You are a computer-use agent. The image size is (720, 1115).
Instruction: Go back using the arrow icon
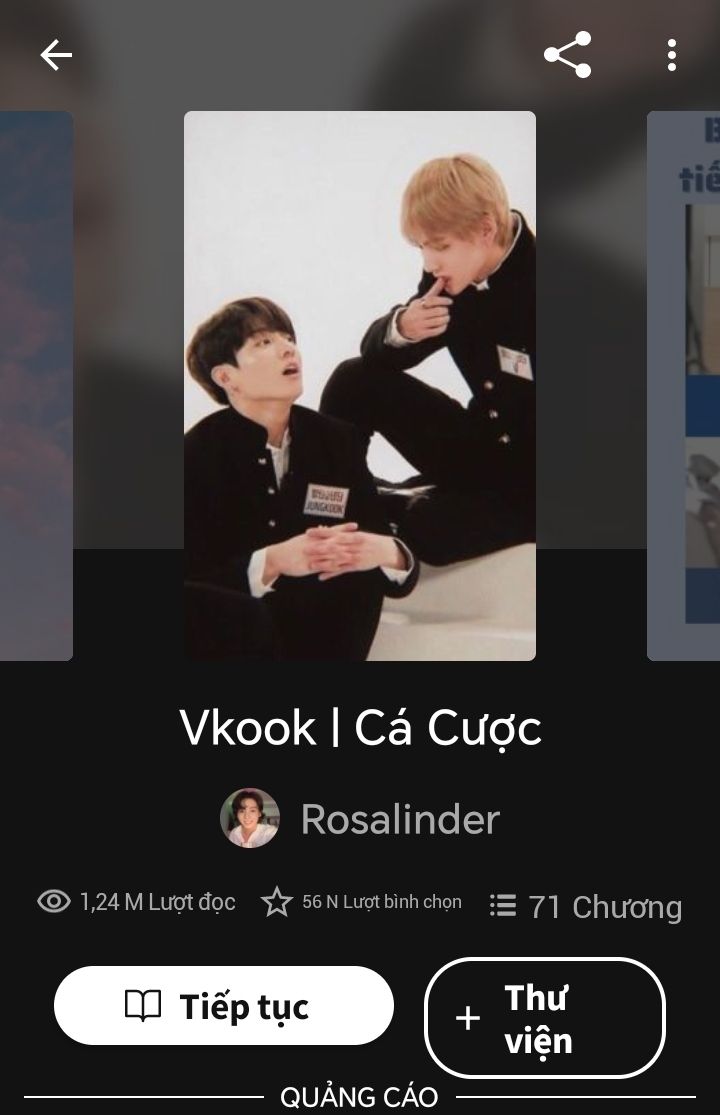coord(56,55)
